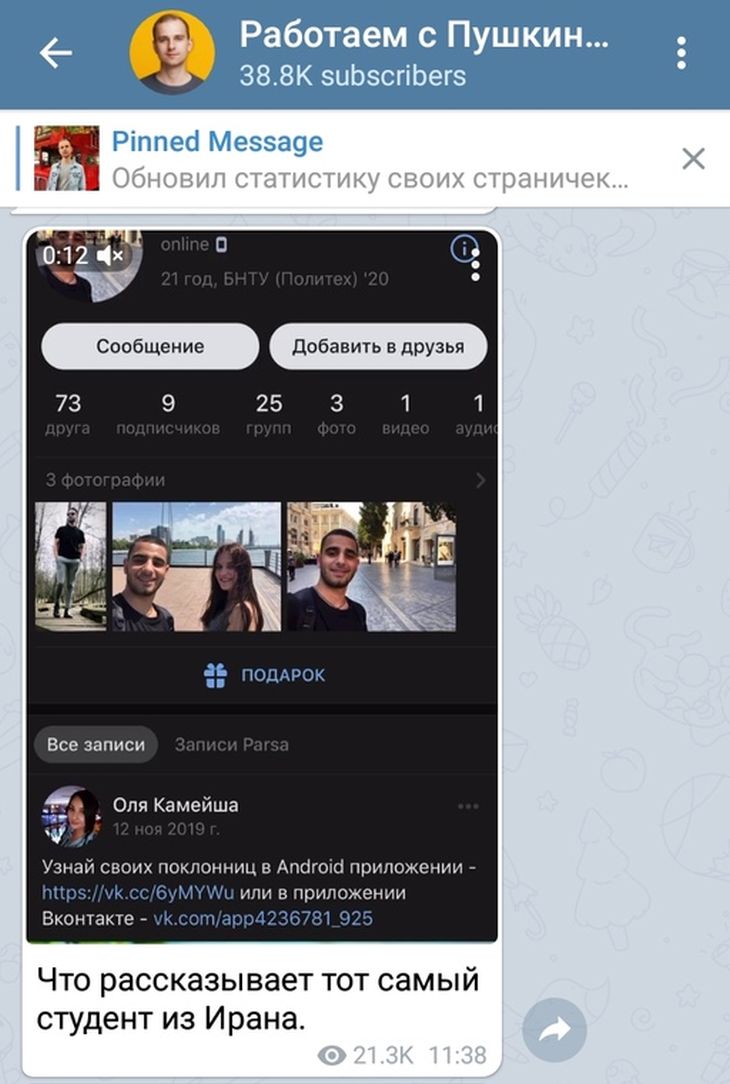Dismiss the pinned message bar
730x1084 pixels.
(693, 158)
